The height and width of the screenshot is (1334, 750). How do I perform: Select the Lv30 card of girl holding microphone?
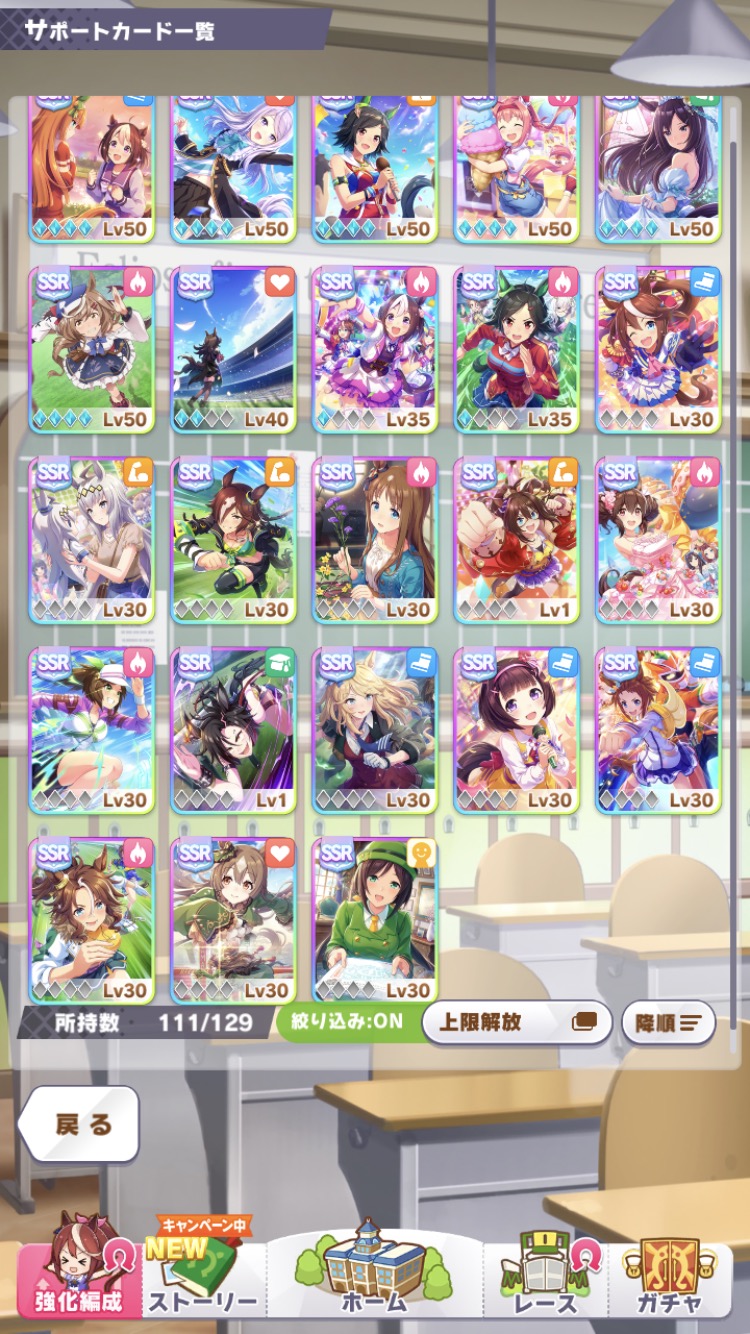517,730
